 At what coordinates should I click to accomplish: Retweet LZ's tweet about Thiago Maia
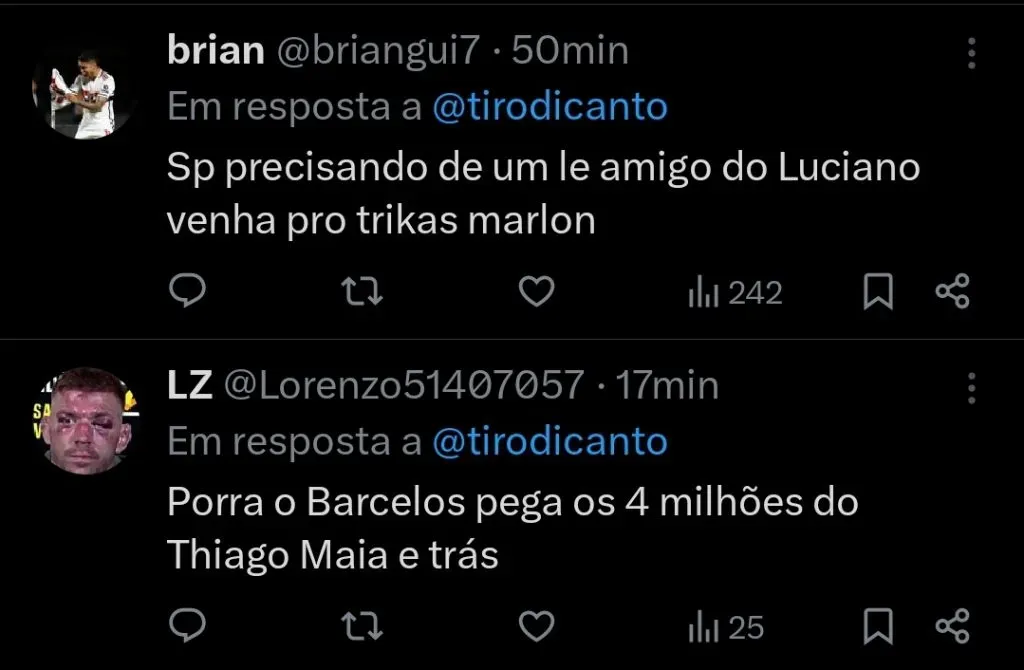pos(361,627)
